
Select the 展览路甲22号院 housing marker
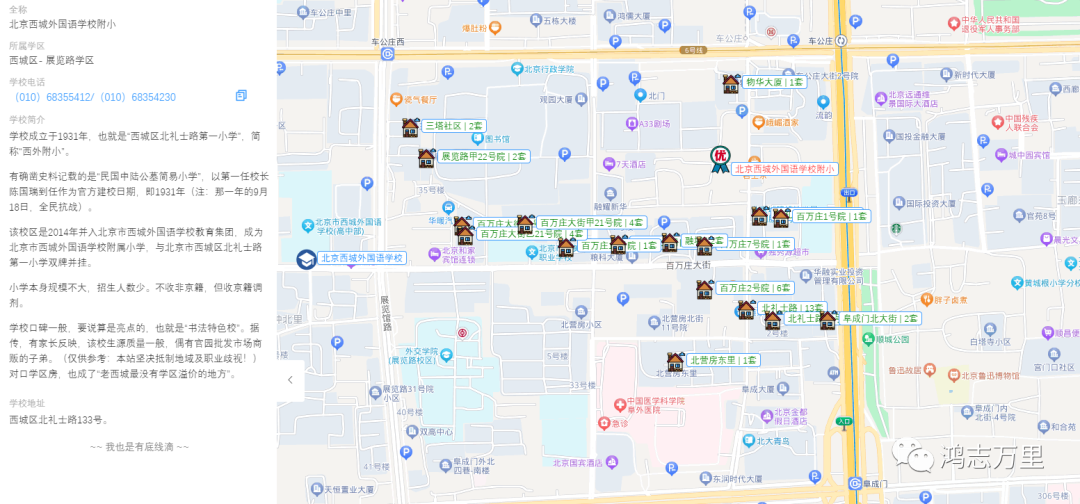tap(483, 156)
